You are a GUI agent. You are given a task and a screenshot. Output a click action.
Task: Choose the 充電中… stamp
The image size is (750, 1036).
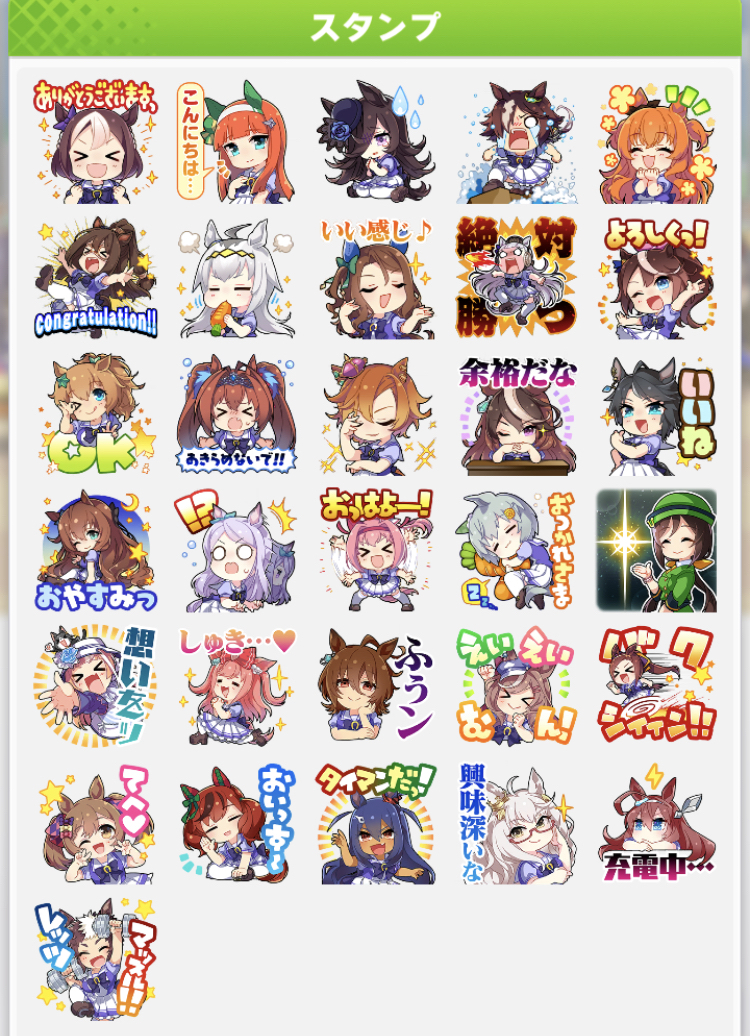tap(657, 823)
